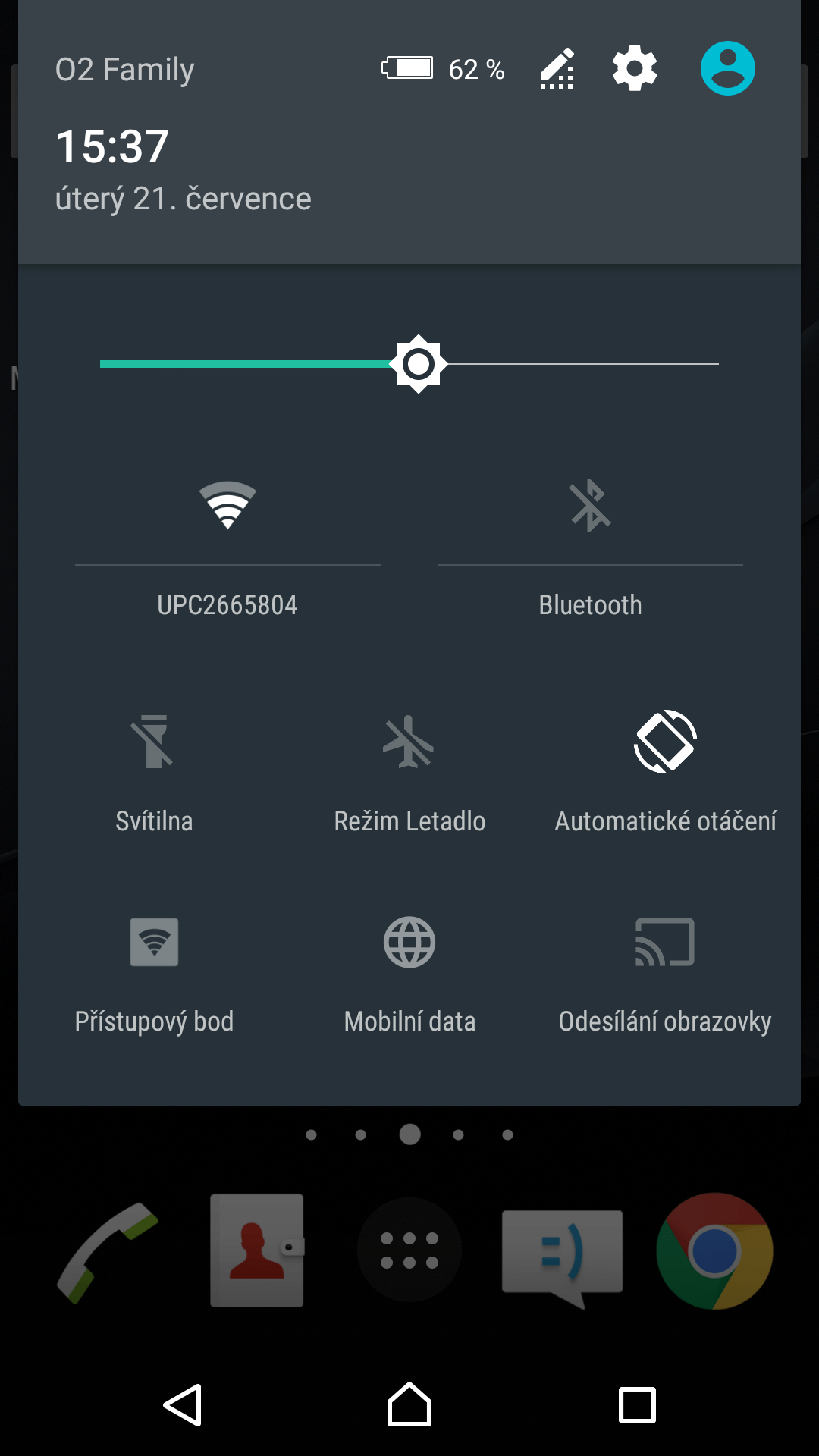Turn on Přístupový bod hotspot

click(x=154, y=974)
